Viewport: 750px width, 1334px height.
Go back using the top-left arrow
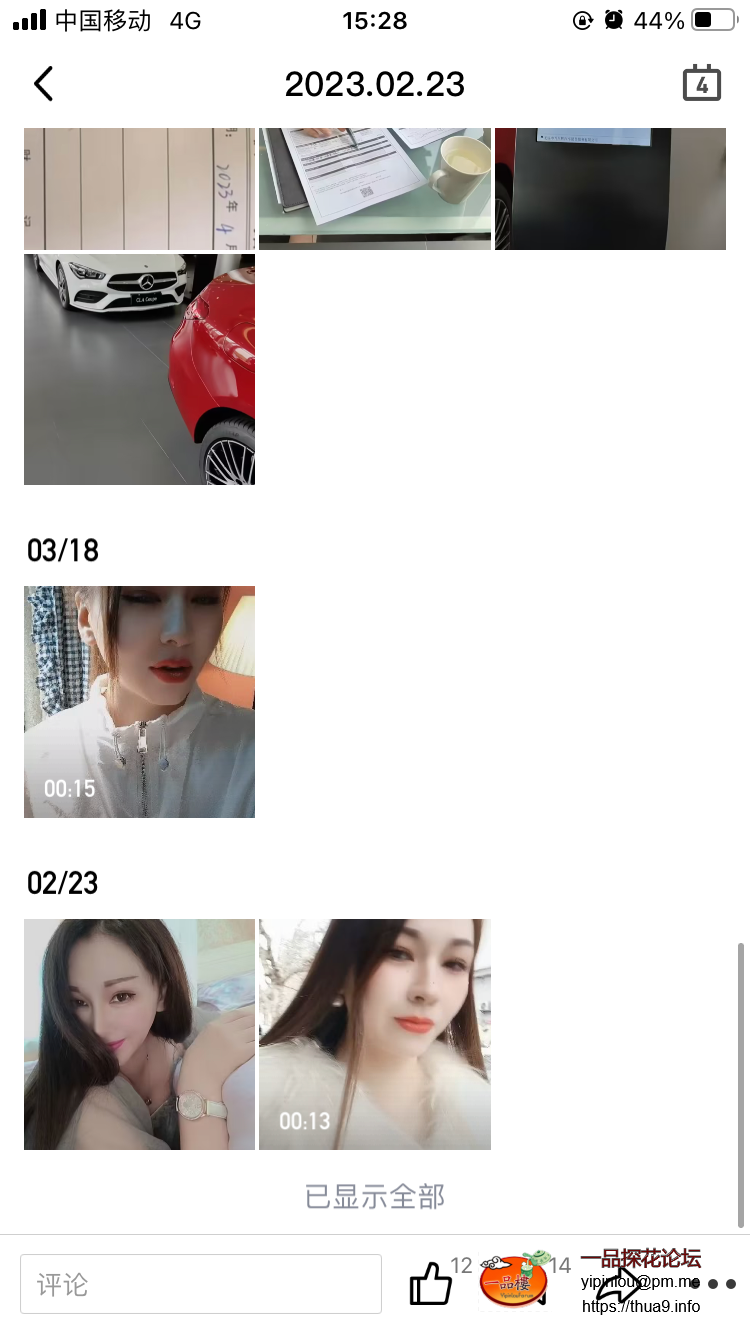(43, 84)
